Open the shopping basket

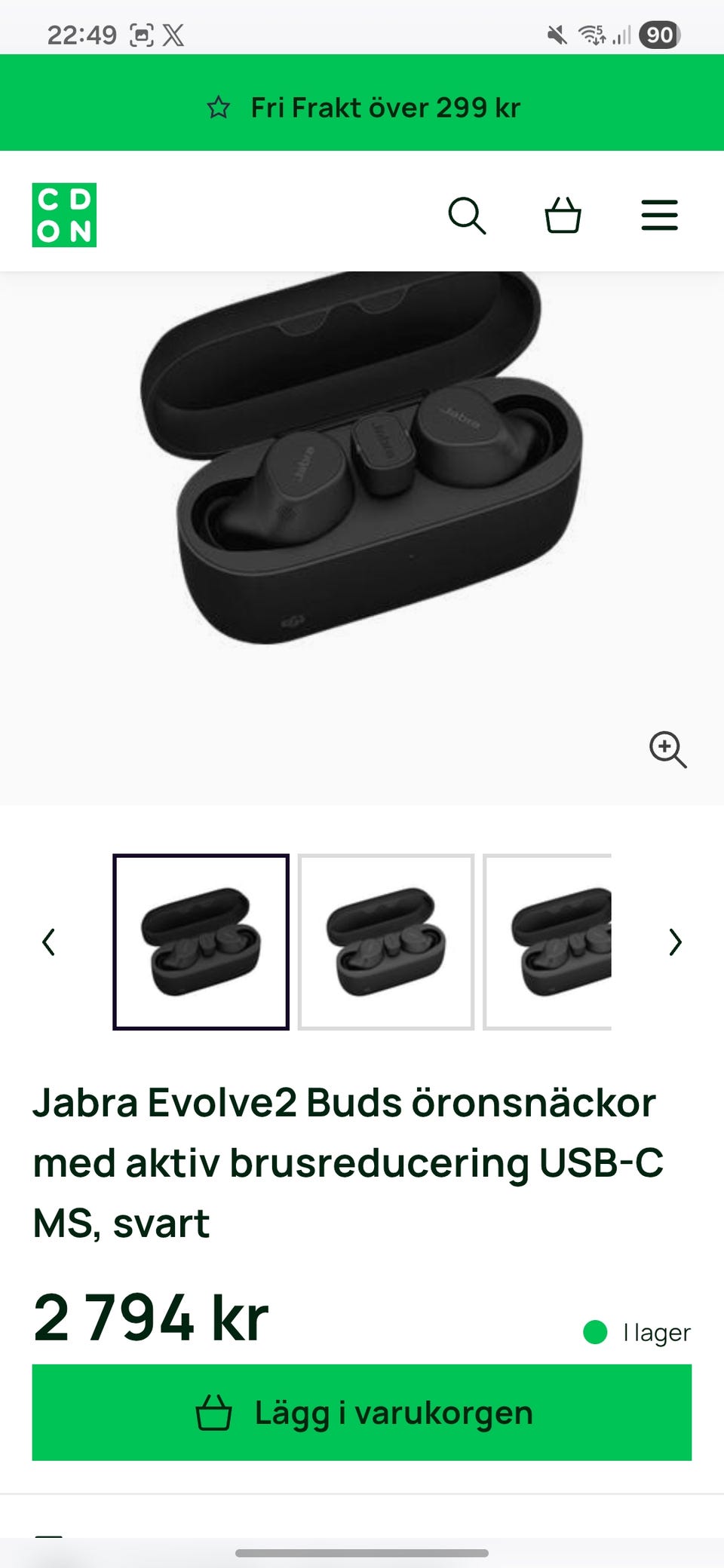tap(563, 216)
